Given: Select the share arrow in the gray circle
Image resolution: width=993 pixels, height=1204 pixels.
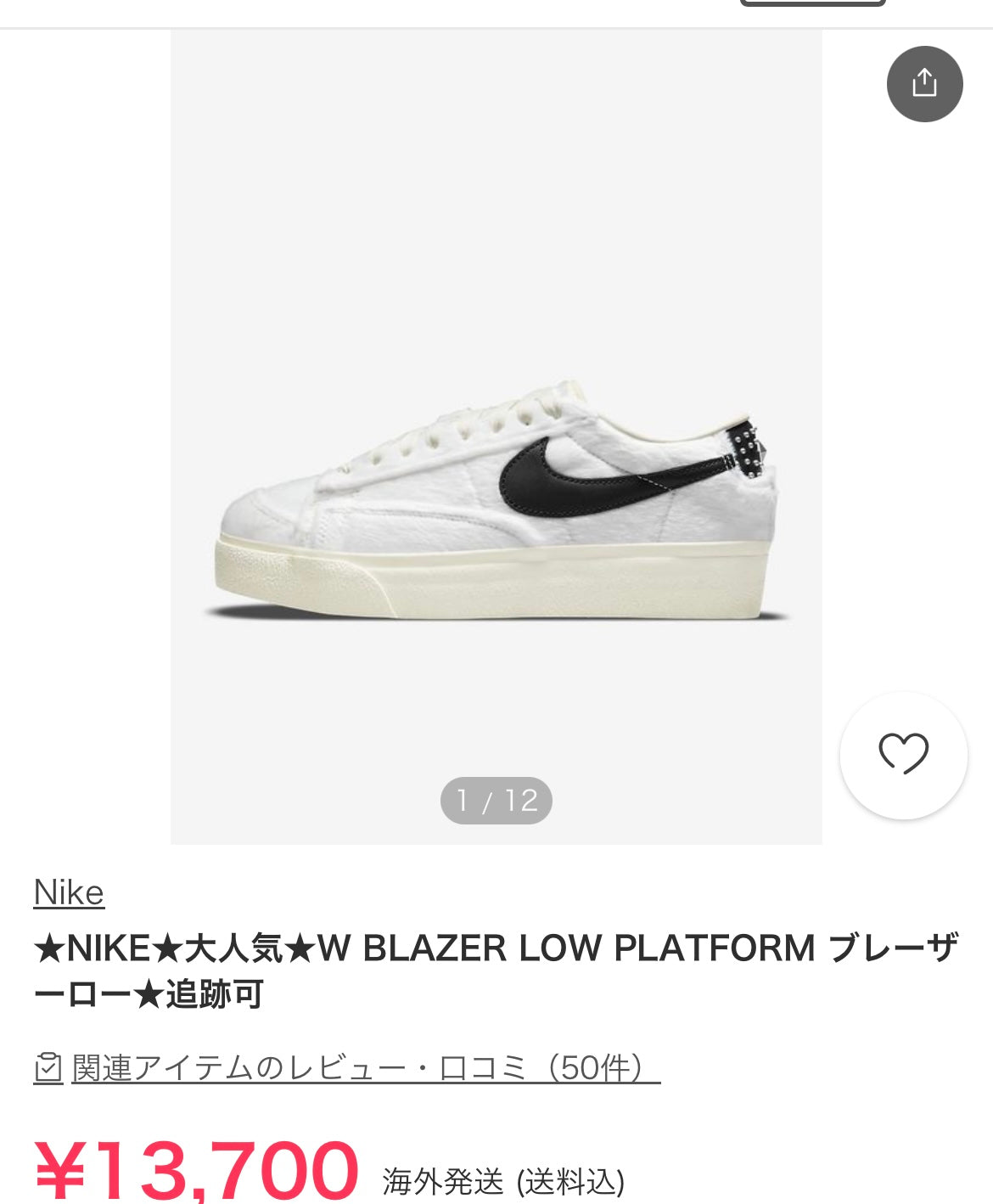Looking at the screenshot, I should point(924,83).
